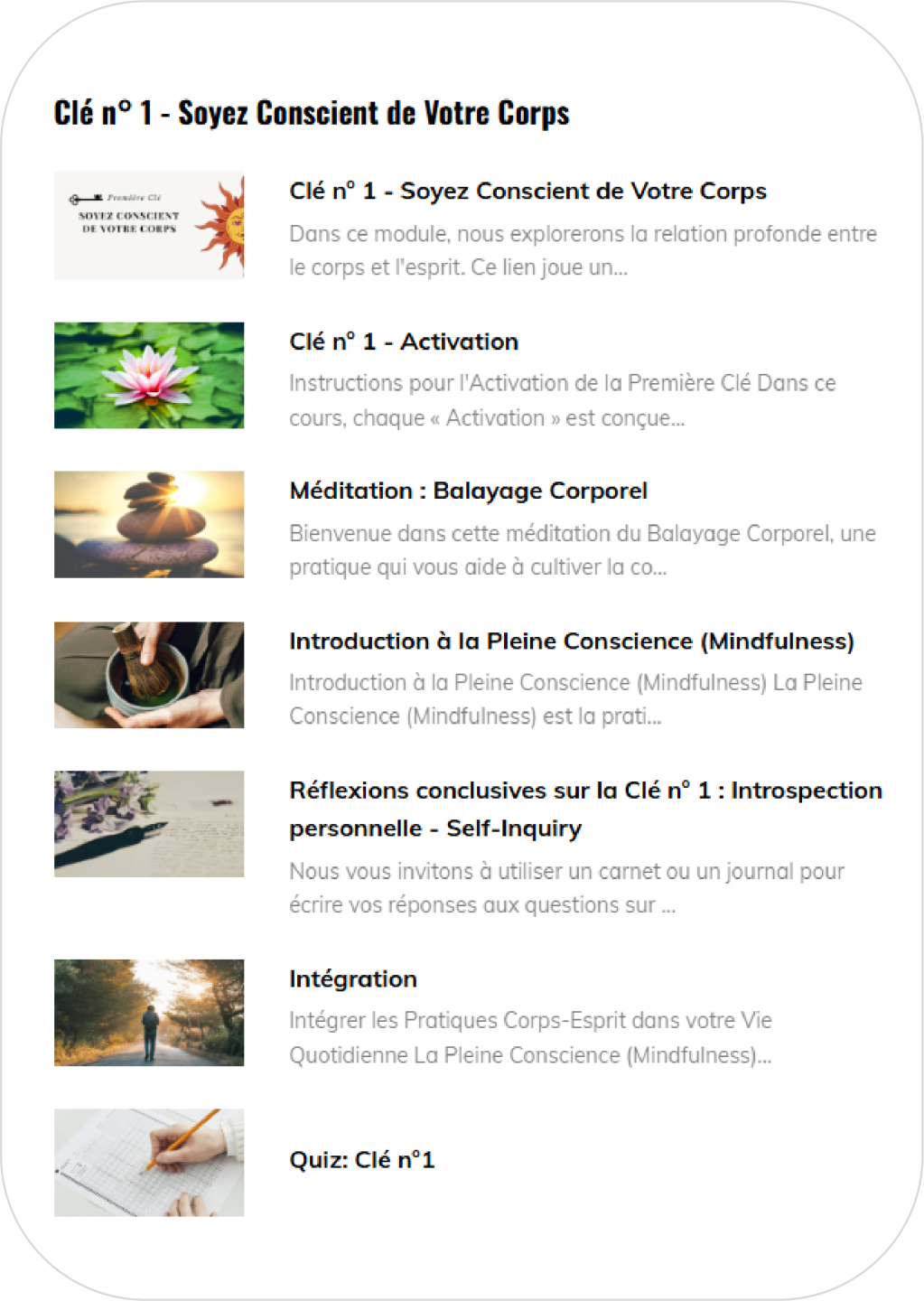924x1301 pixels.
Task: Open the Clé n° 1 - Activation lesson
Action: coord(404,342)
